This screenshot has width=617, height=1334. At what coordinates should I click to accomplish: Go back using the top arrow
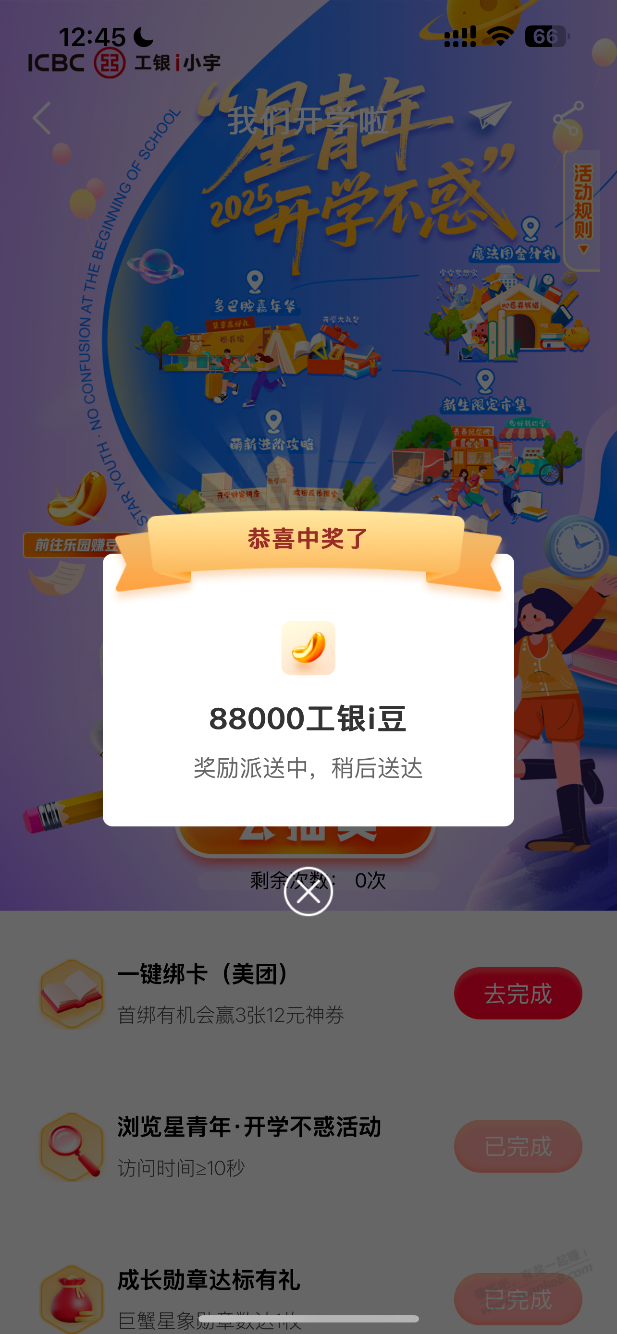point(41,118)
